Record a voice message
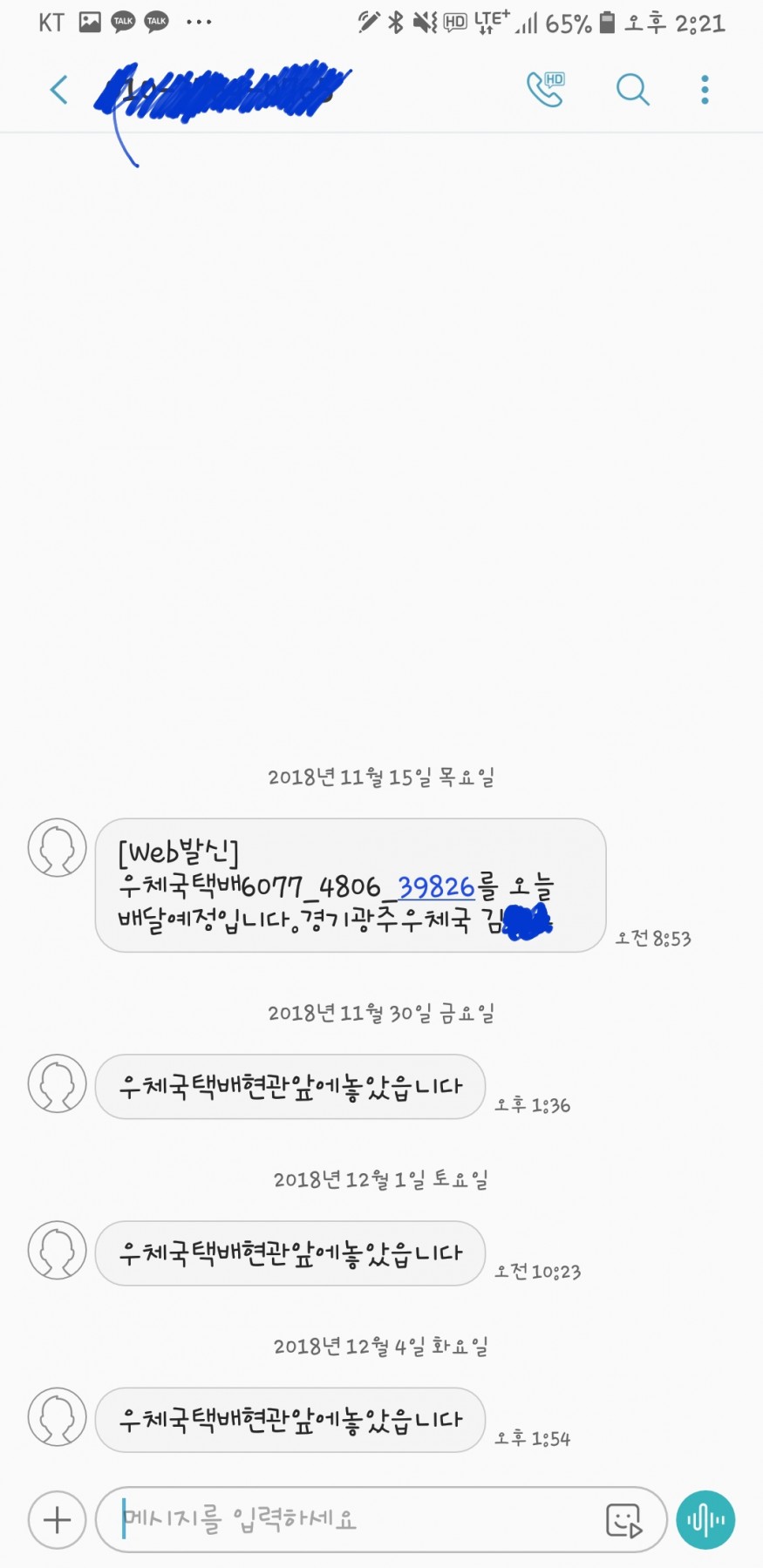Image resolution: width=763 pixels, height=1568 pixels. coord(705,1520)
